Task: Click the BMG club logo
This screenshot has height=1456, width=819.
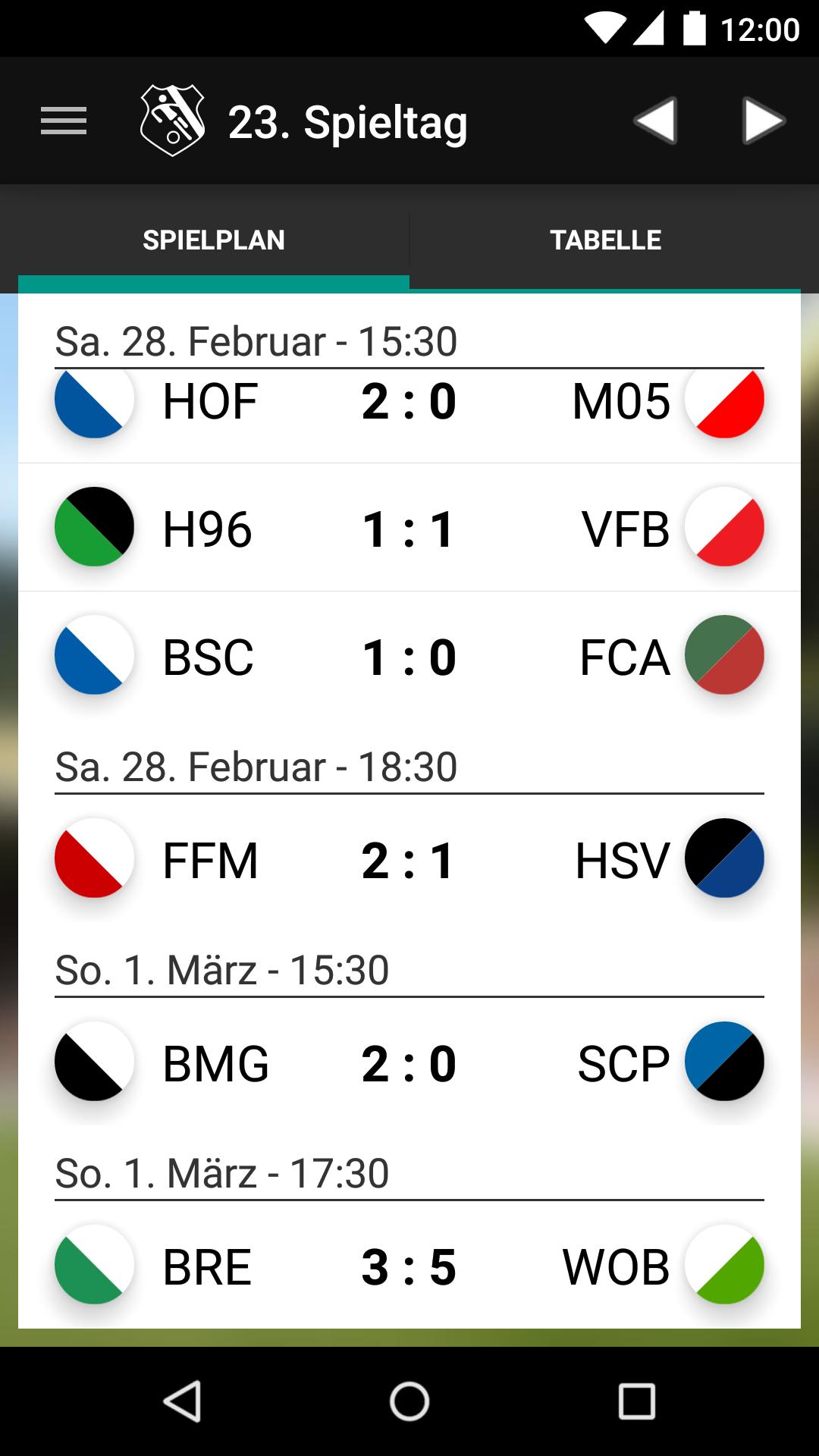Action: click(x=93, y=1062)
